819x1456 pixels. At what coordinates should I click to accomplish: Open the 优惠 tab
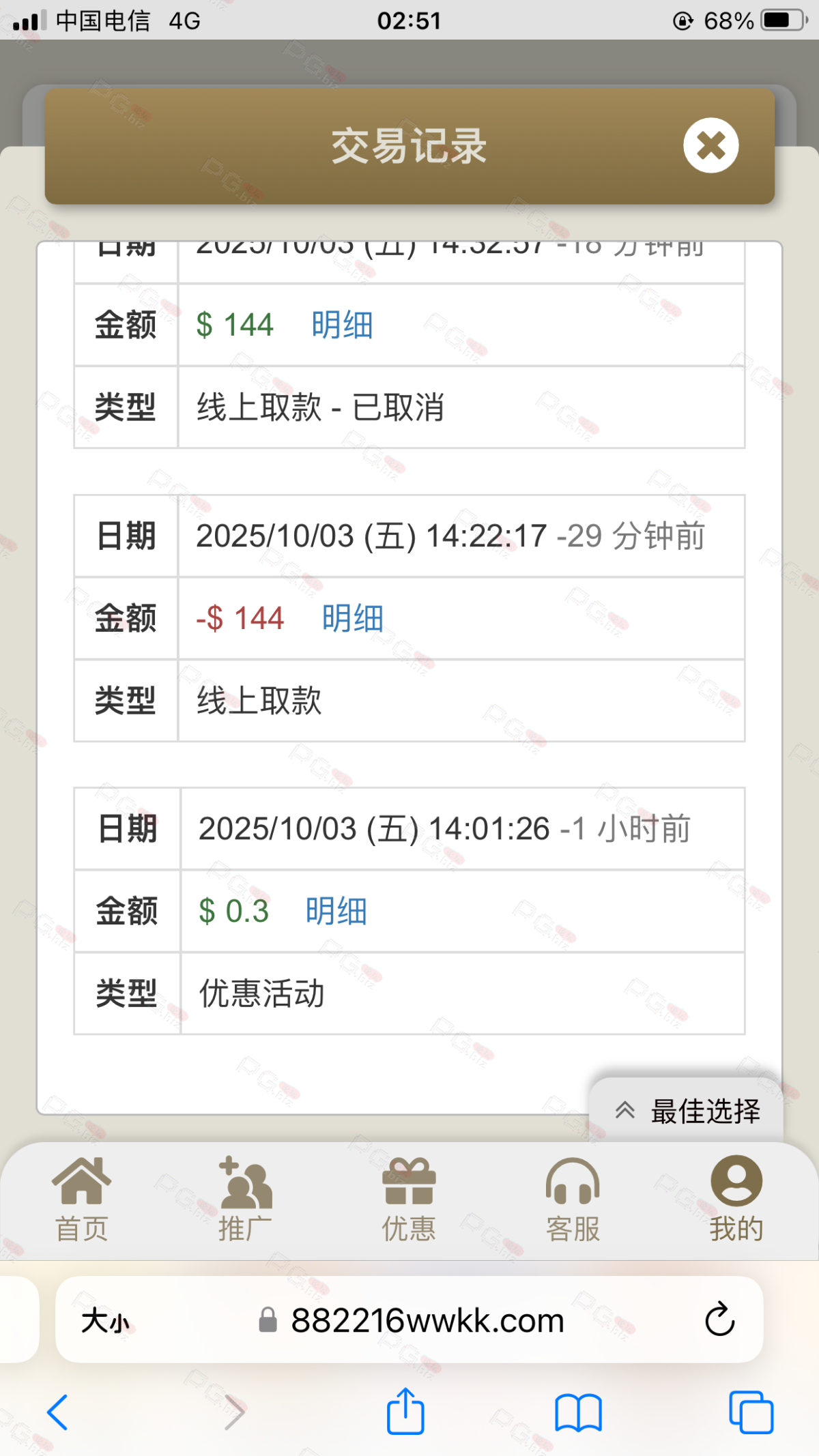409,1200
